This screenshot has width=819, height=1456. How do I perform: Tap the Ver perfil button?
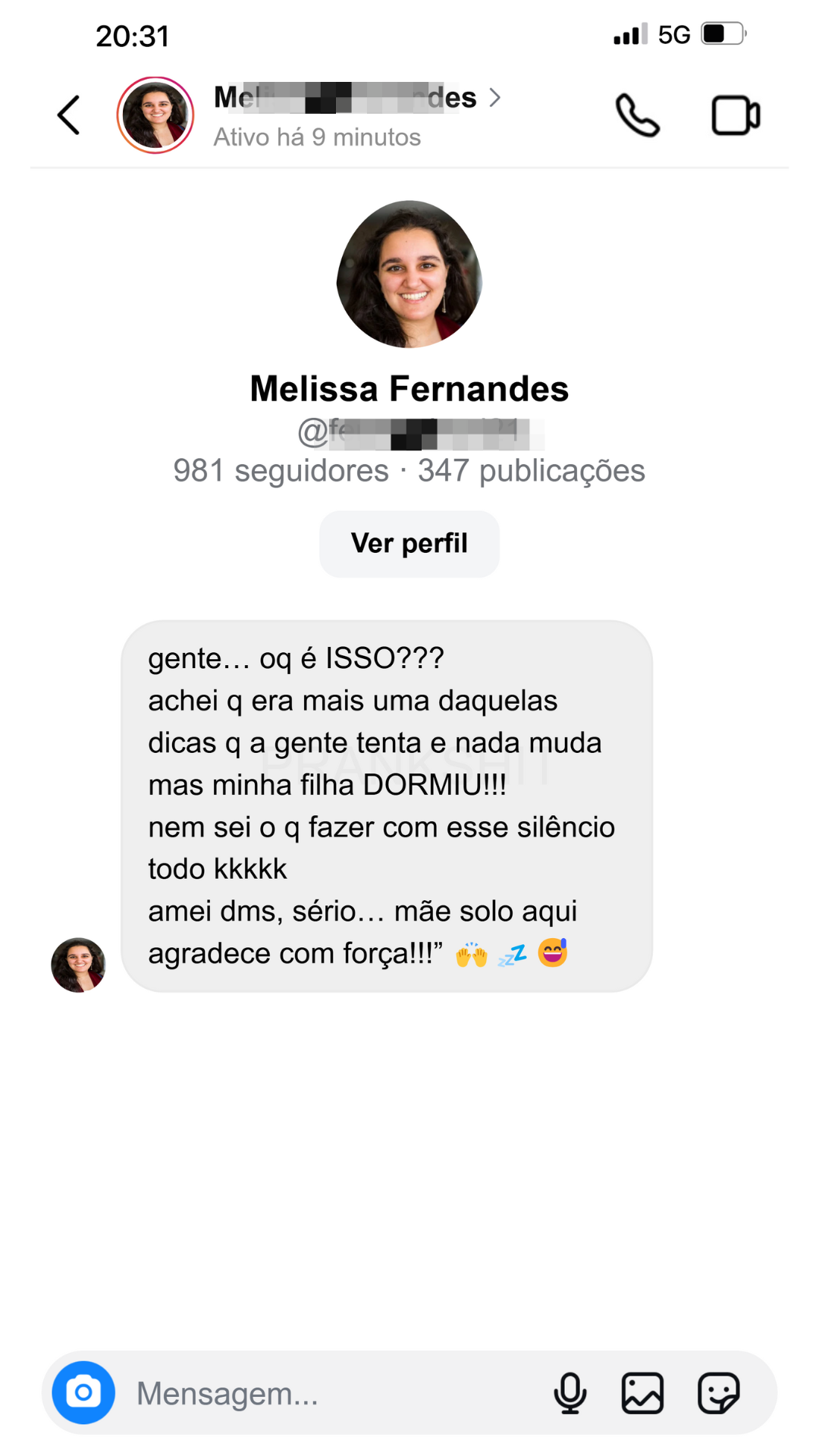(409, 544)
